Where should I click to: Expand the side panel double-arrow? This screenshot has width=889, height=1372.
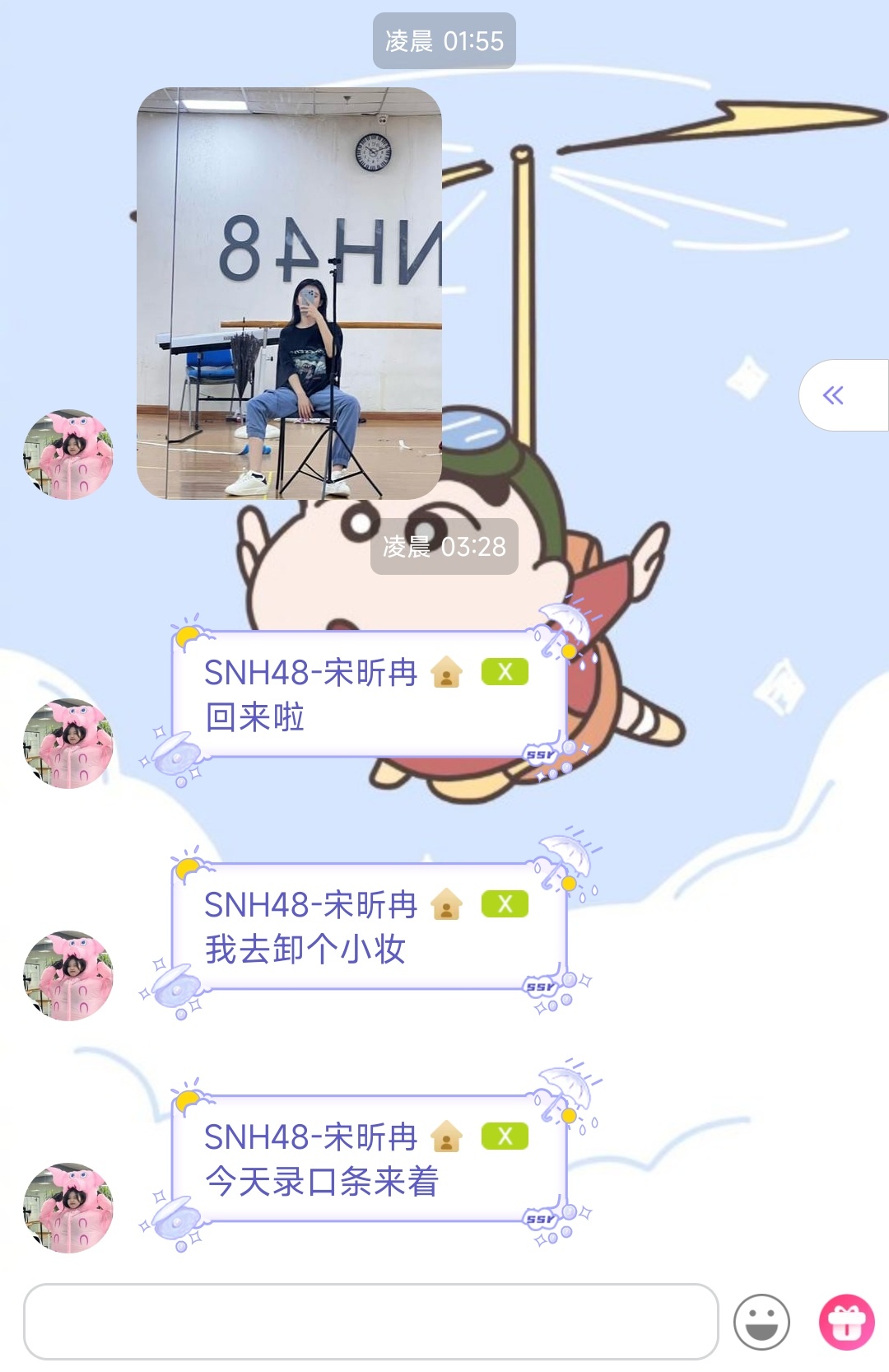834,395
